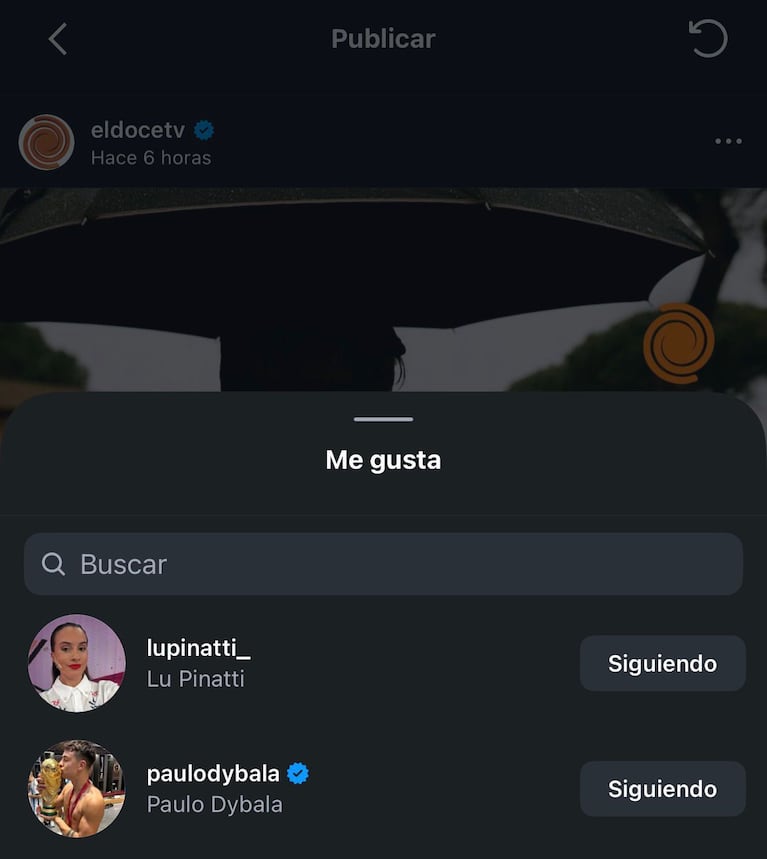The width and height of the screenshot is (767, 859).
Task: Toggle following for lupinatti_ via Siguiendo
Action: 662,663
